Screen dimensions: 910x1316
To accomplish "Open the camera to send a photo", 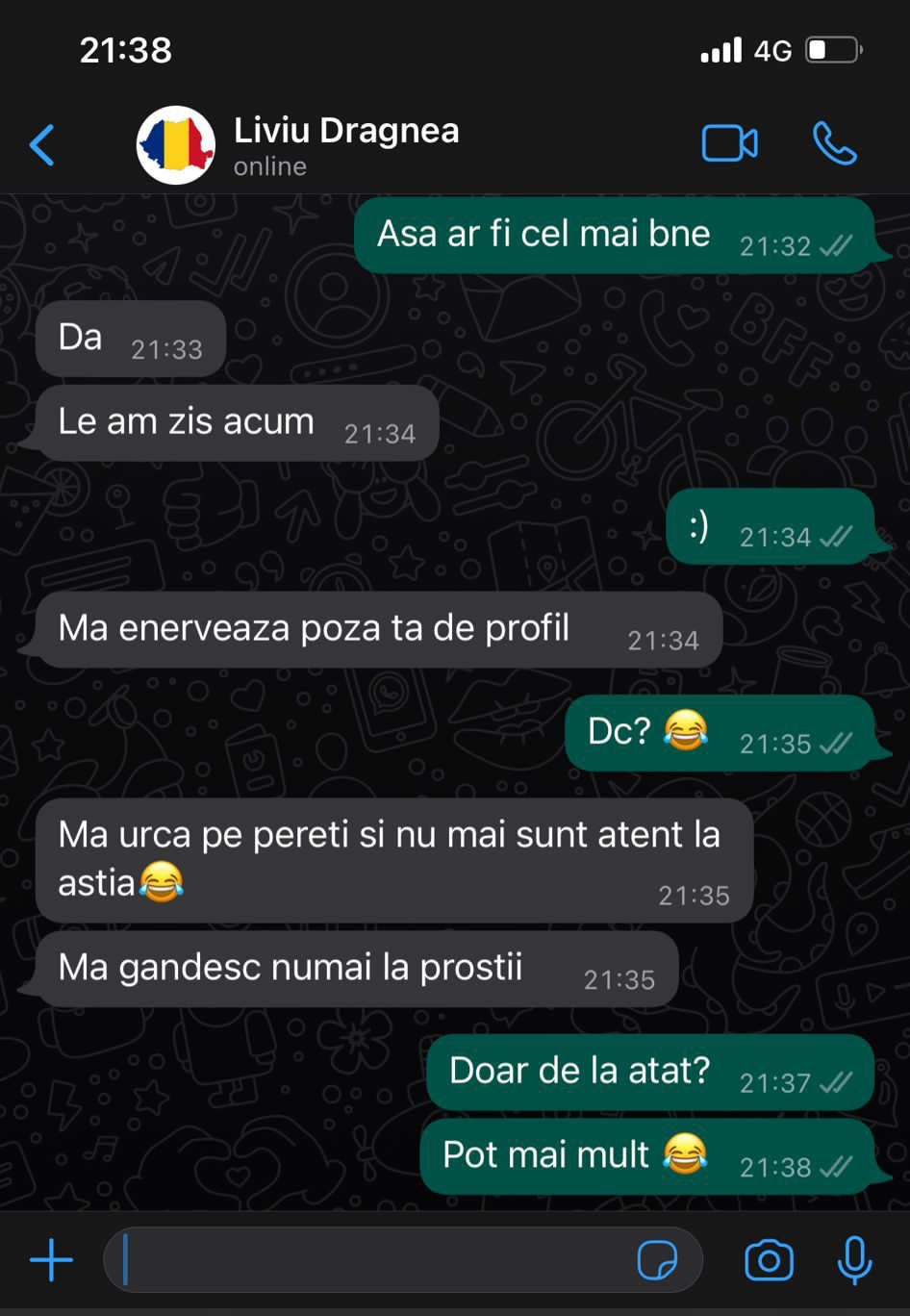I will tap(769, 1259).
